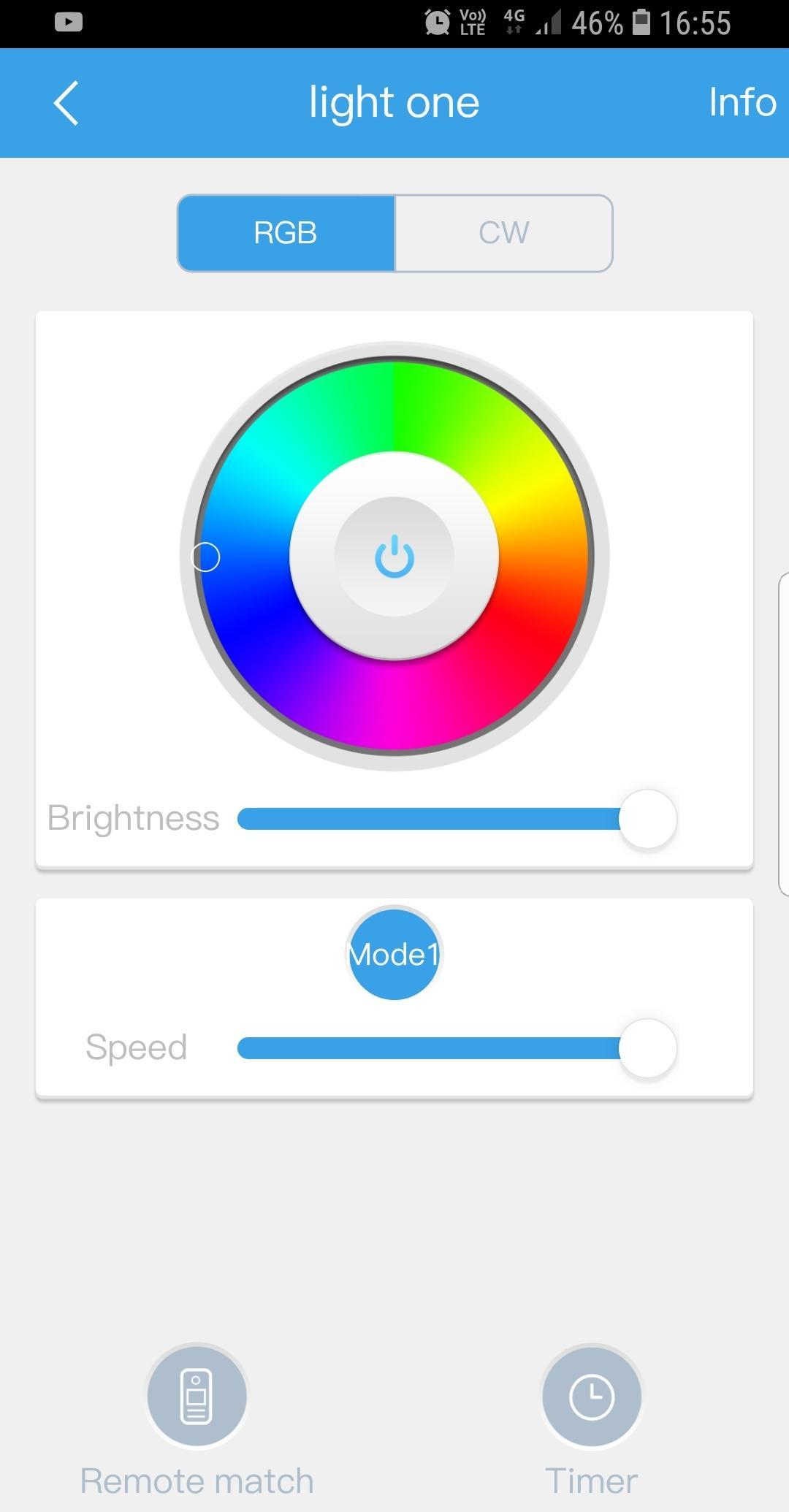
Task: Tap the battery indicator in the status bar
Action: 643,22
